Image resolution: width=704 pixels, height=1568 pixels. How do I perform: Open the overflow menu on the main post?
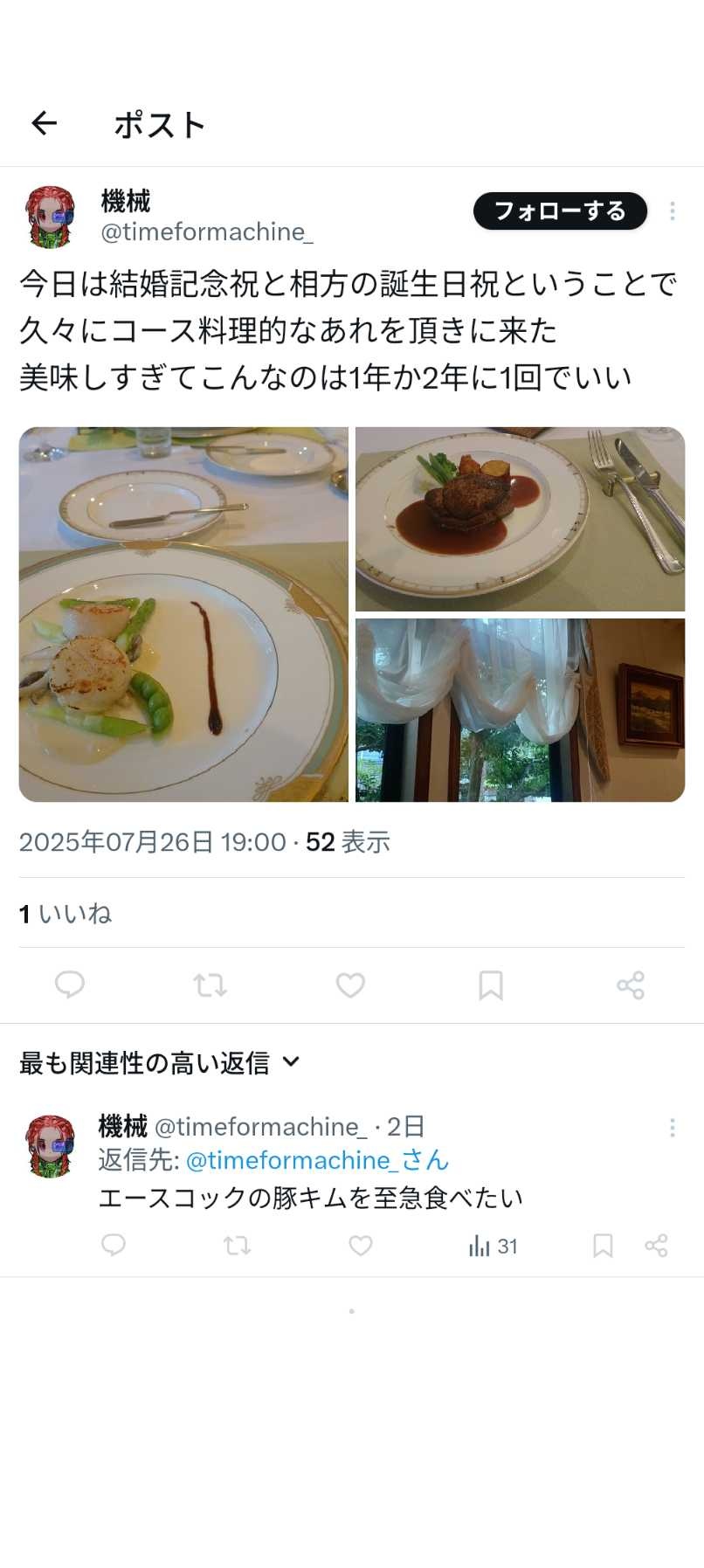click(672, 211)
